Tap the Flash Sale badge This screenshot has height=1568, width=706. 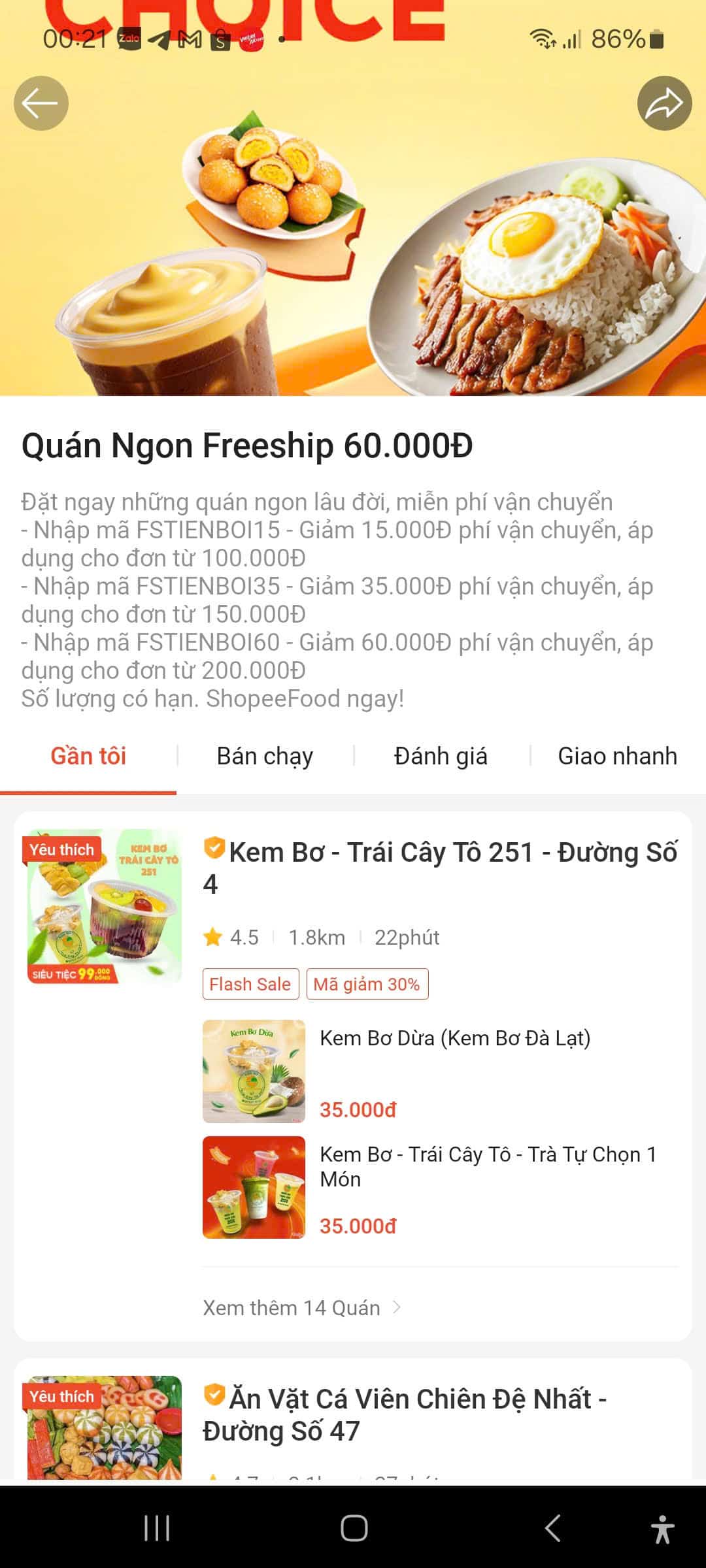pyautogui.click(x=251, y=983)
